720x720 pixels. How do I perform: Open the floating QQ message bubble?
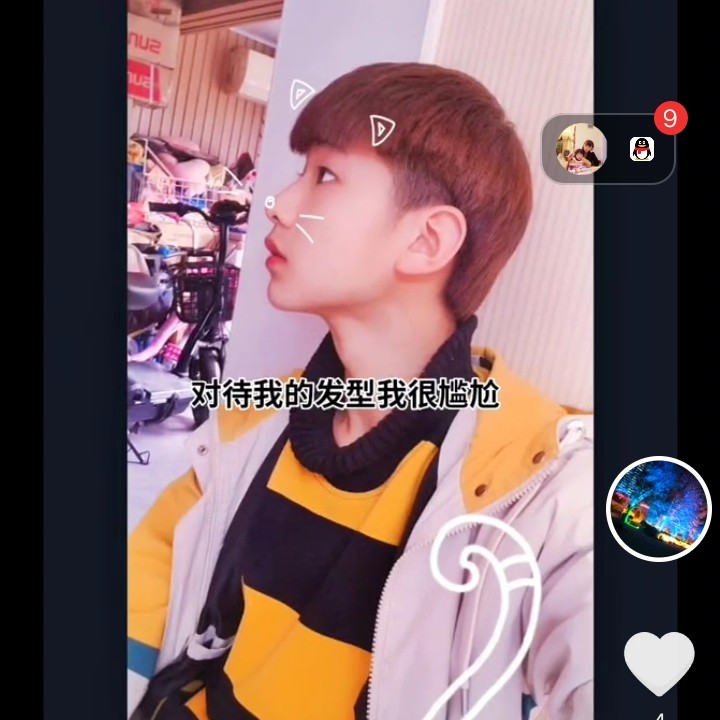608,149
